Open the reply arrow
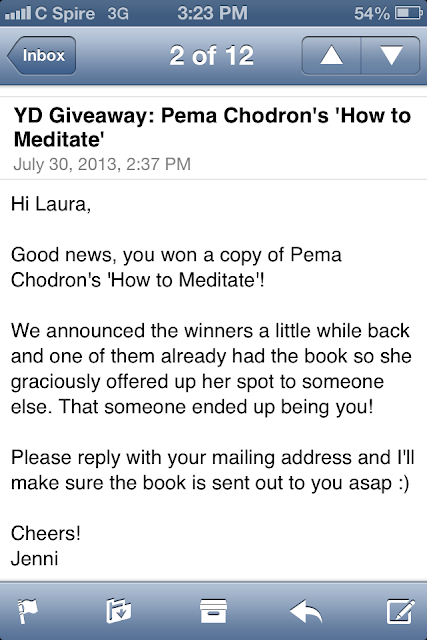 306,611
